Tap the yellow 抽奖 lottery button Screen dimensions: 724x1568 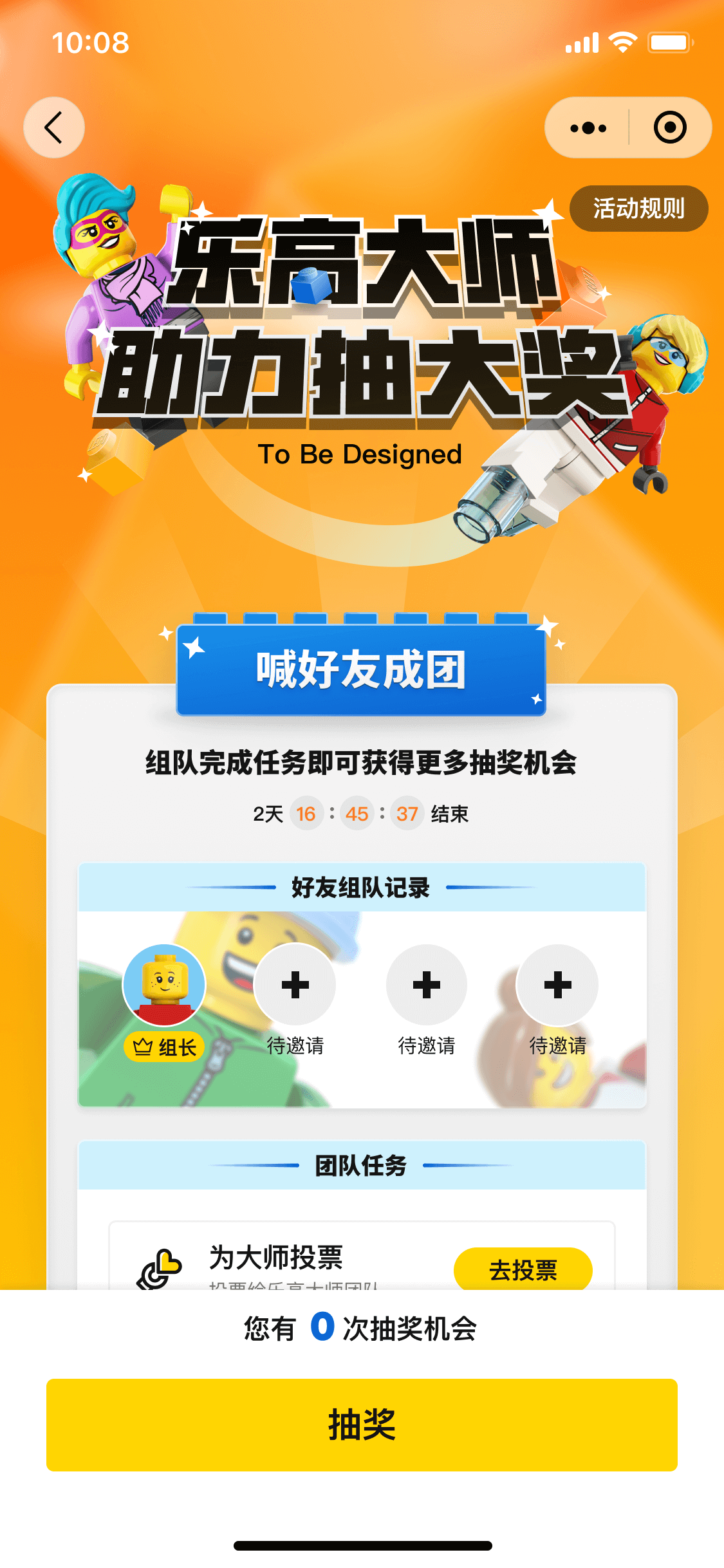pyautogui.click(x=362, y=1424)
